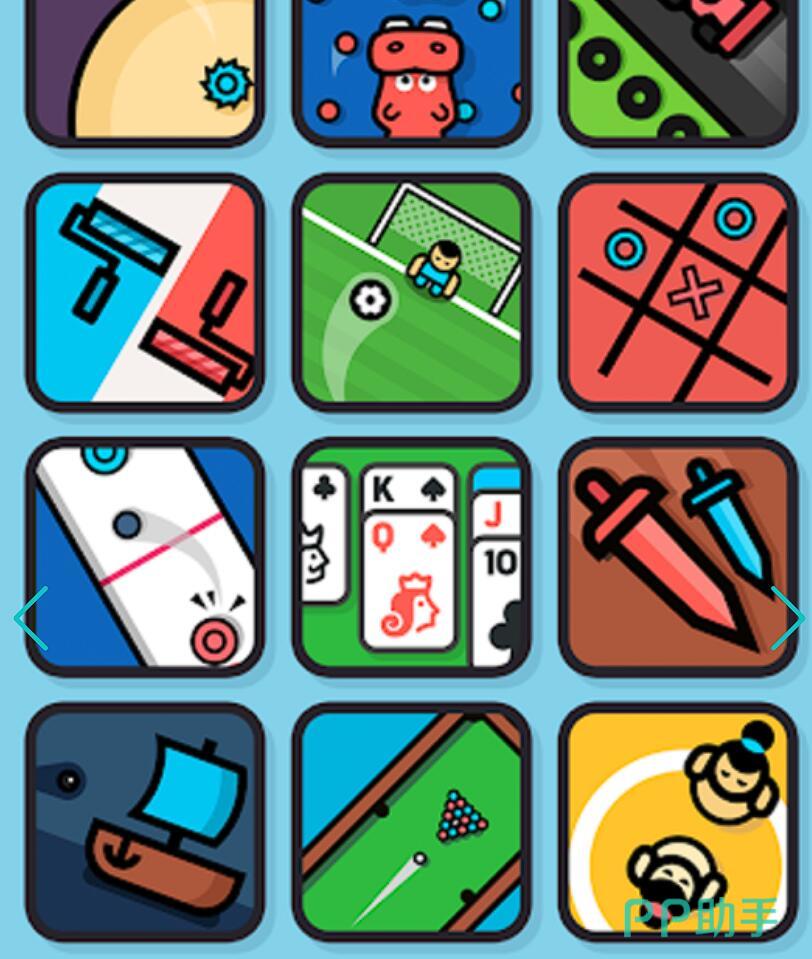Go to the previous screenshot with left arrow
Viewport: 812px width, 959px height.
coord(30,619)
